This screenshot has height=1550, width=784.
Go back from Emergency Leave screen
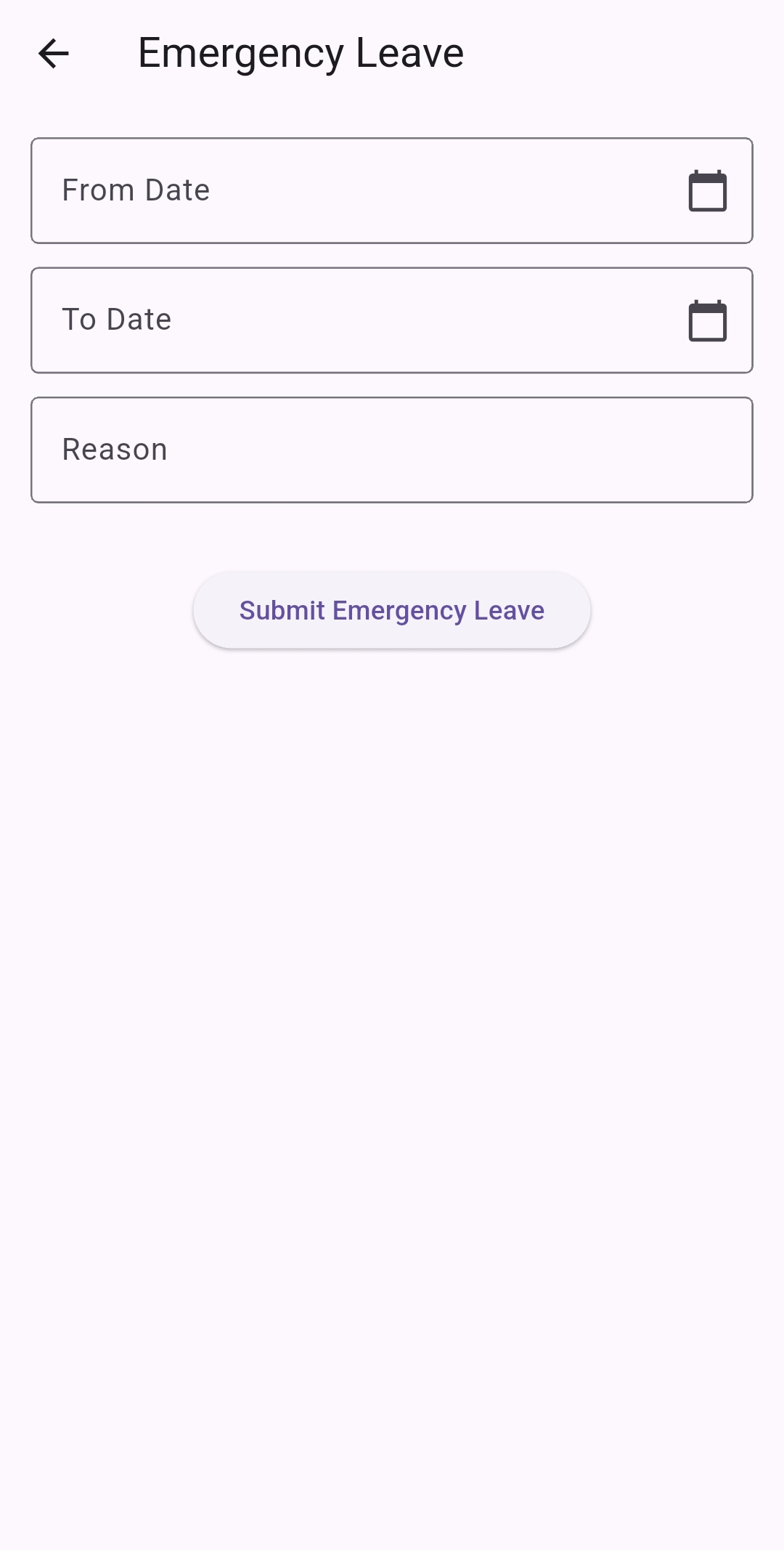pyautogui.click(x=54, y=54)
